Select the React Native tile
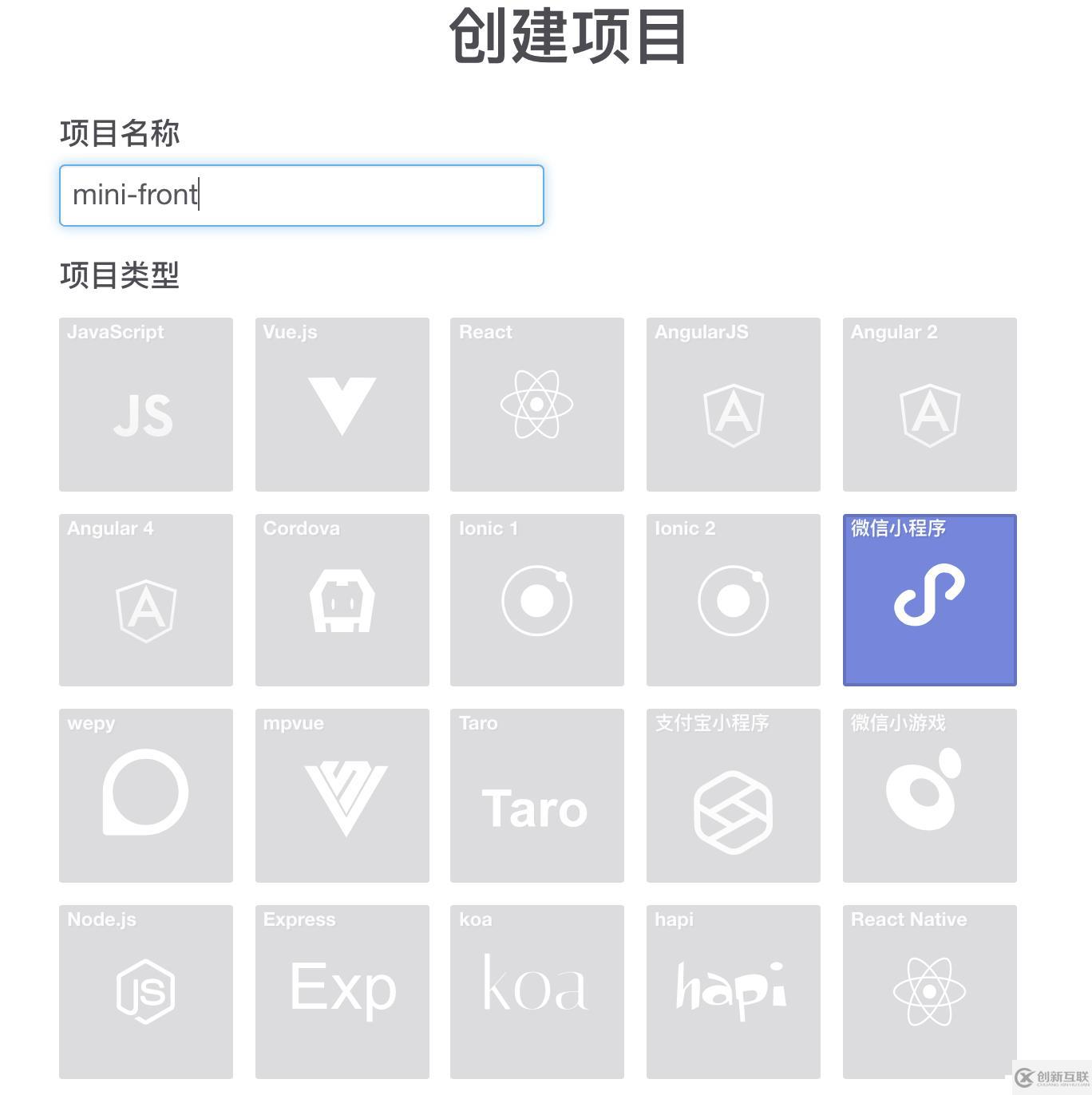This screenshot has width=1092, height=1095. [x=930, y=992]
